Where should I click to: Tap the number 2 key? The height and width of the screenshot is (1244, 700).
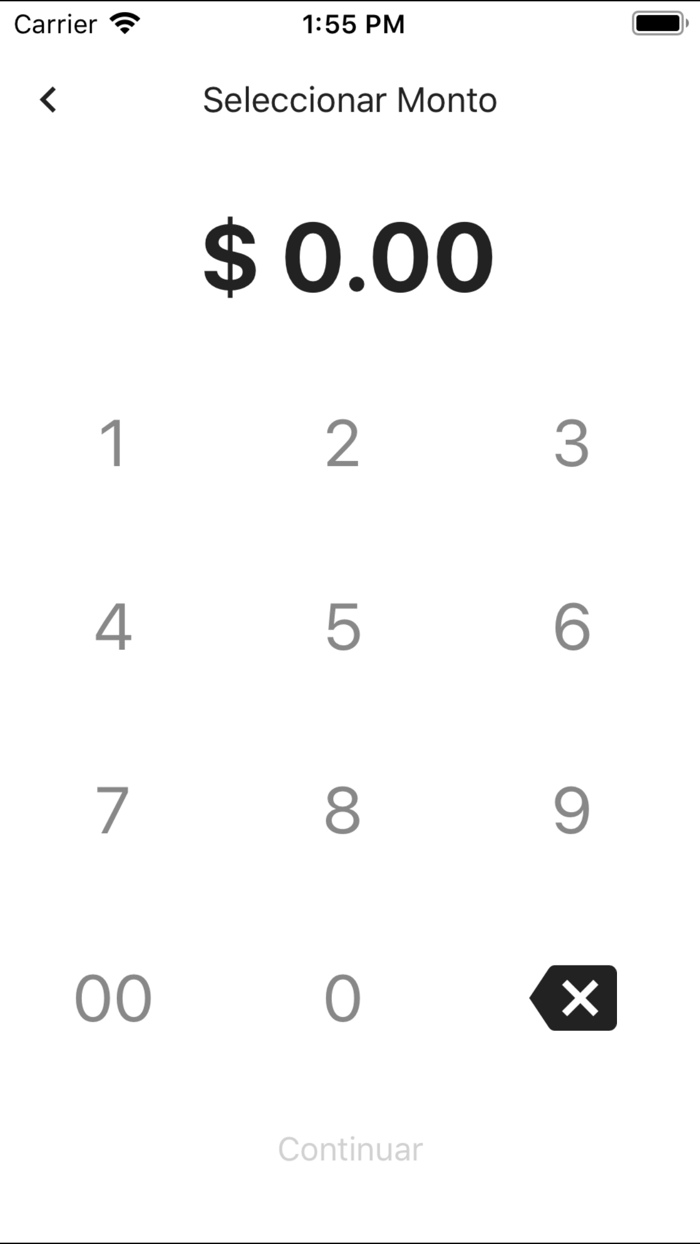pos(342,443)
